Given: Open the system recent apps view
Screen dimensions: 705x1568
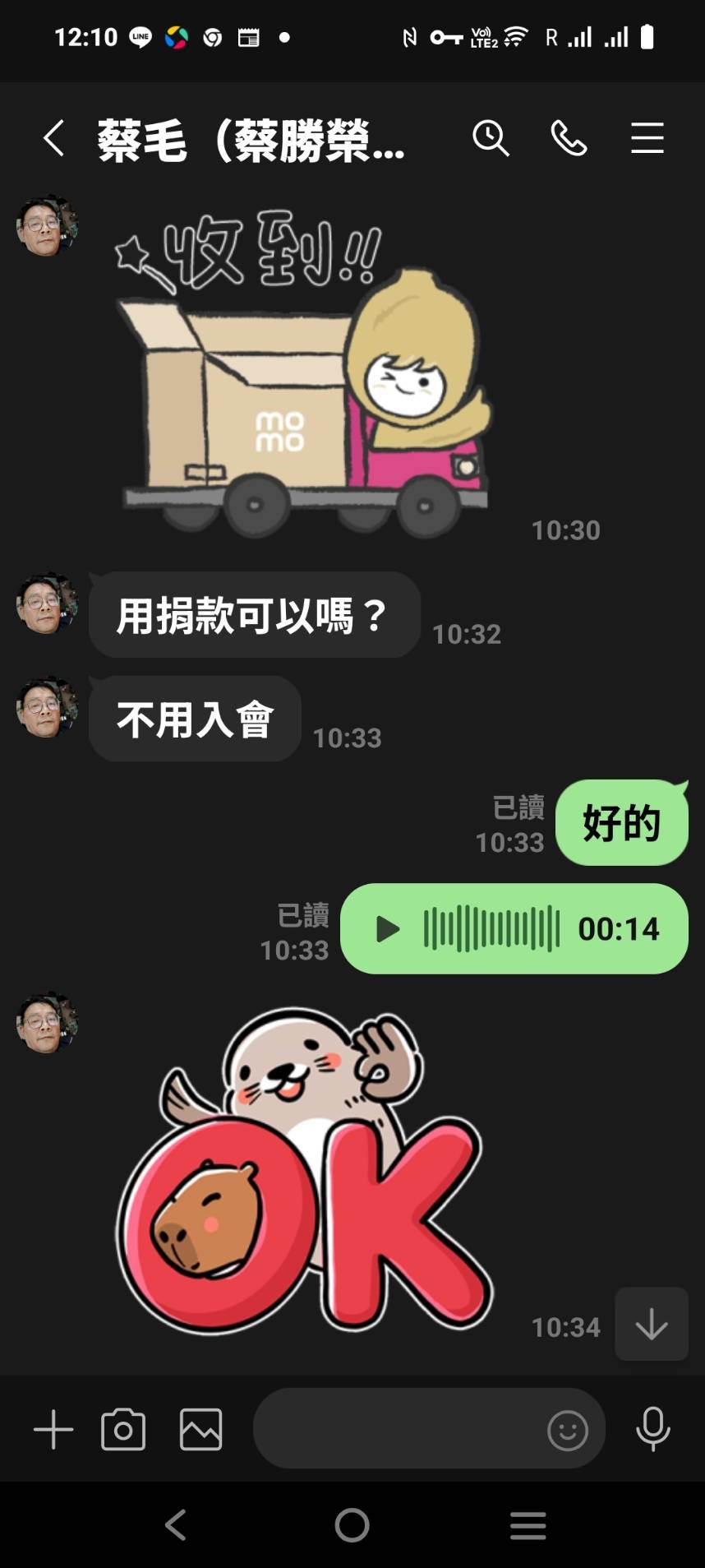Looking at the screenshot, I should (x=528, y=1525).
